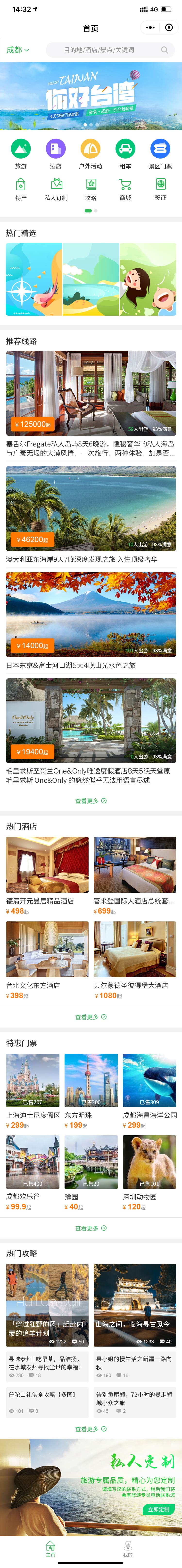Screen dimensions: 182x1568
Task: View the 签证 visa service
Action: [x=160, y=189]
